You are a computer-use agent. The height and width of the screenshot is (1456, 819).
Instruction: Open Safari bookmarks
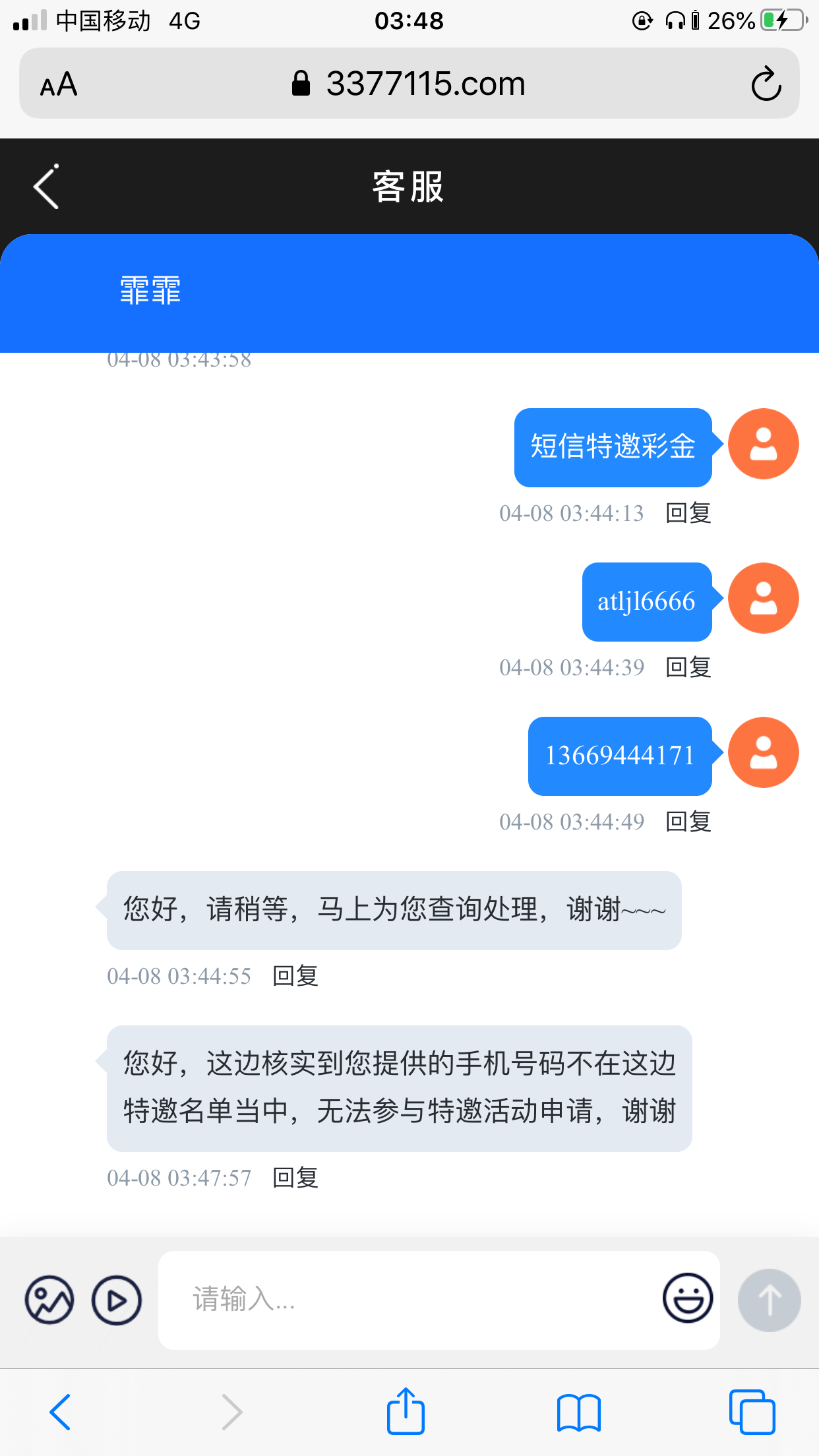[578, 1412]
